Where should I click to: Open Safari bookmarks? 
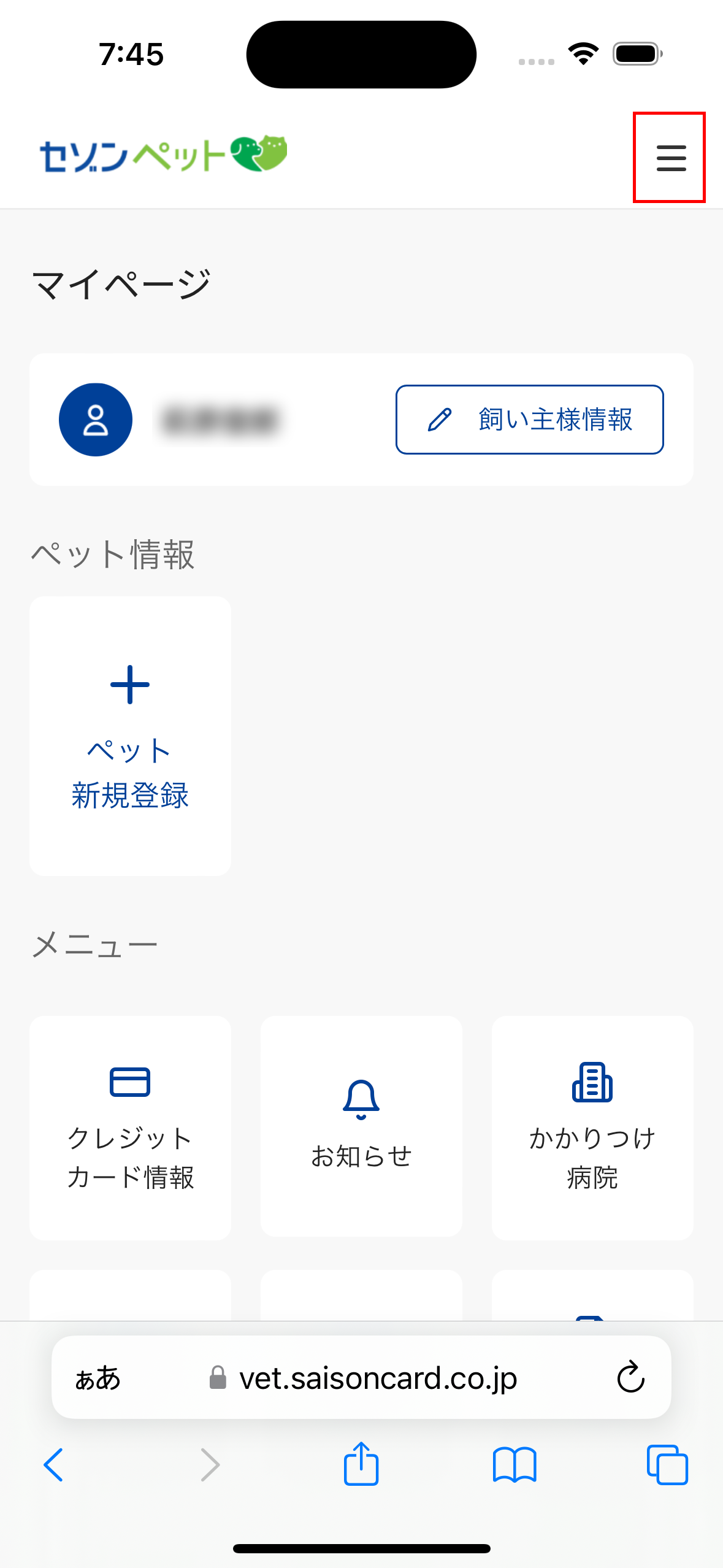tap(515, 1465)
